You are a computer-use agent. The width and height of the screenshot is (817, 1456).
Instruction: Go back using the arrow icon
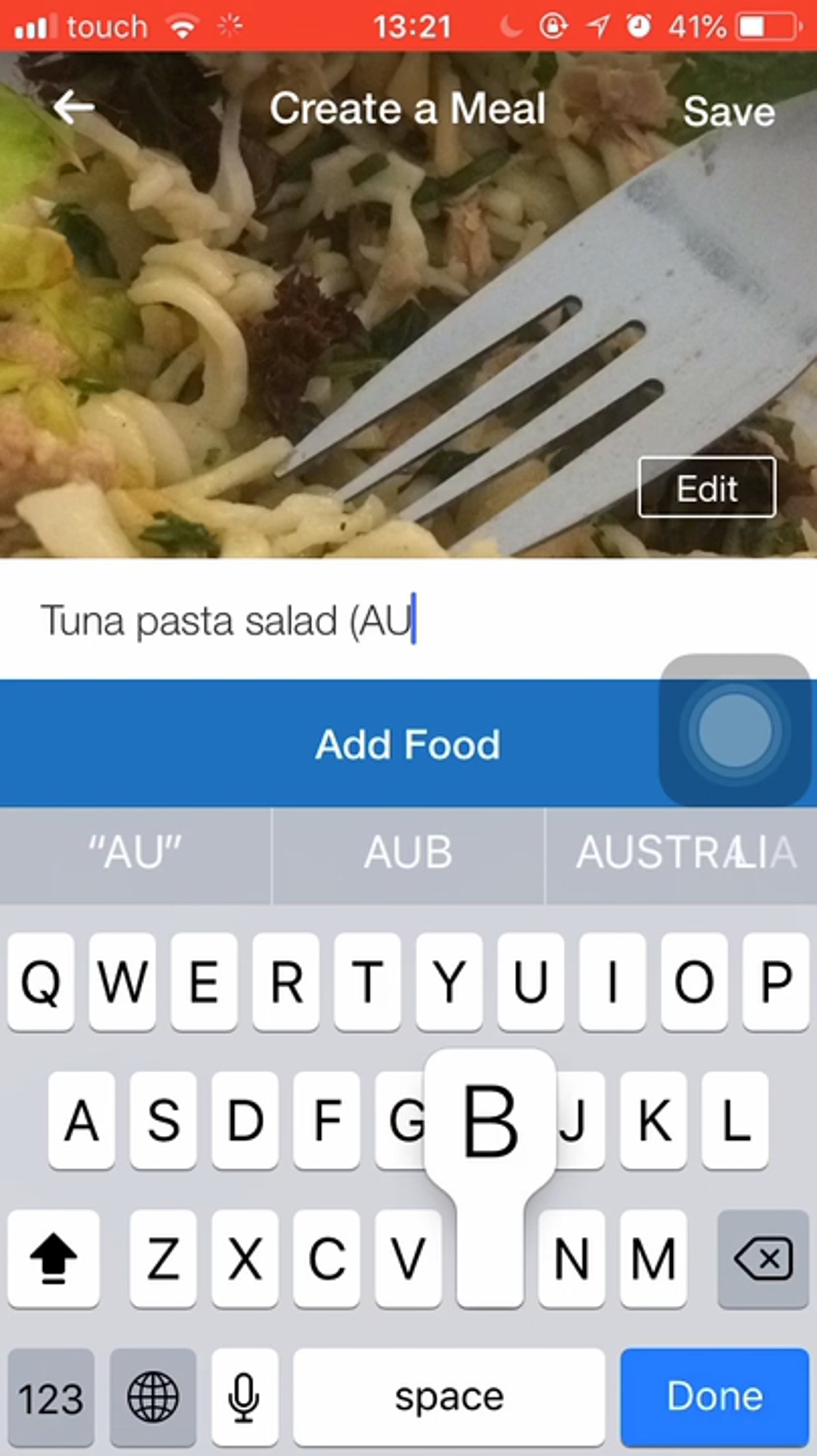[74, 107]
